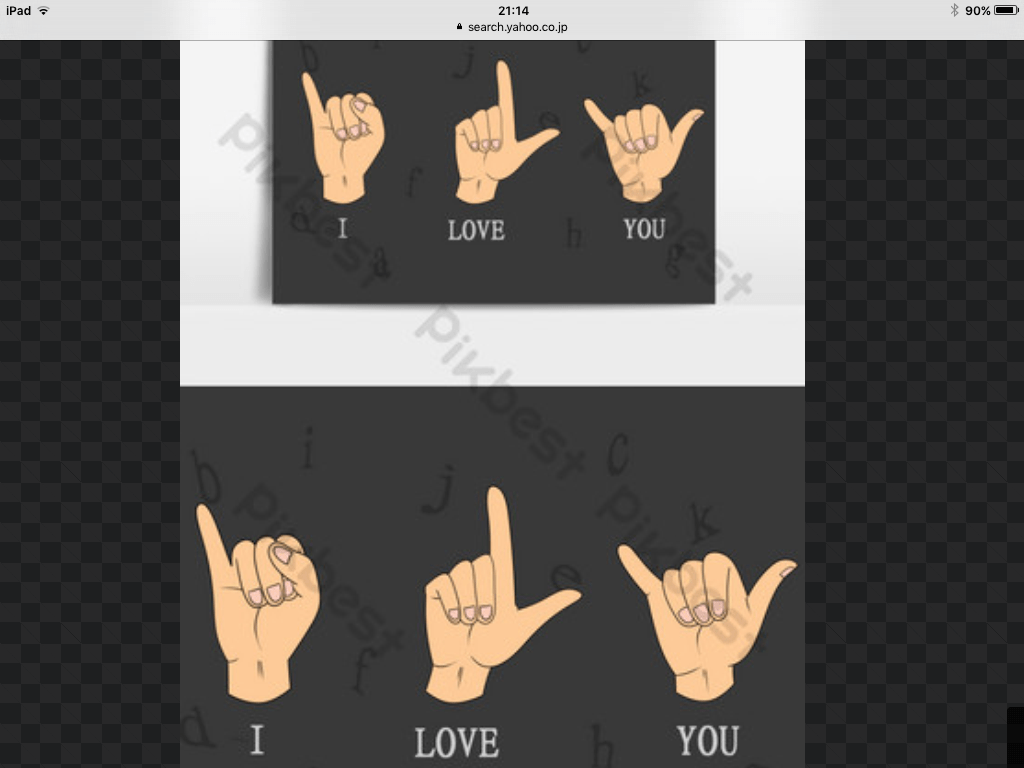Tap the I LOVE YOU sign language image
The height and width of the screenshot is (768, 1024).
click(x=492, y=400)
